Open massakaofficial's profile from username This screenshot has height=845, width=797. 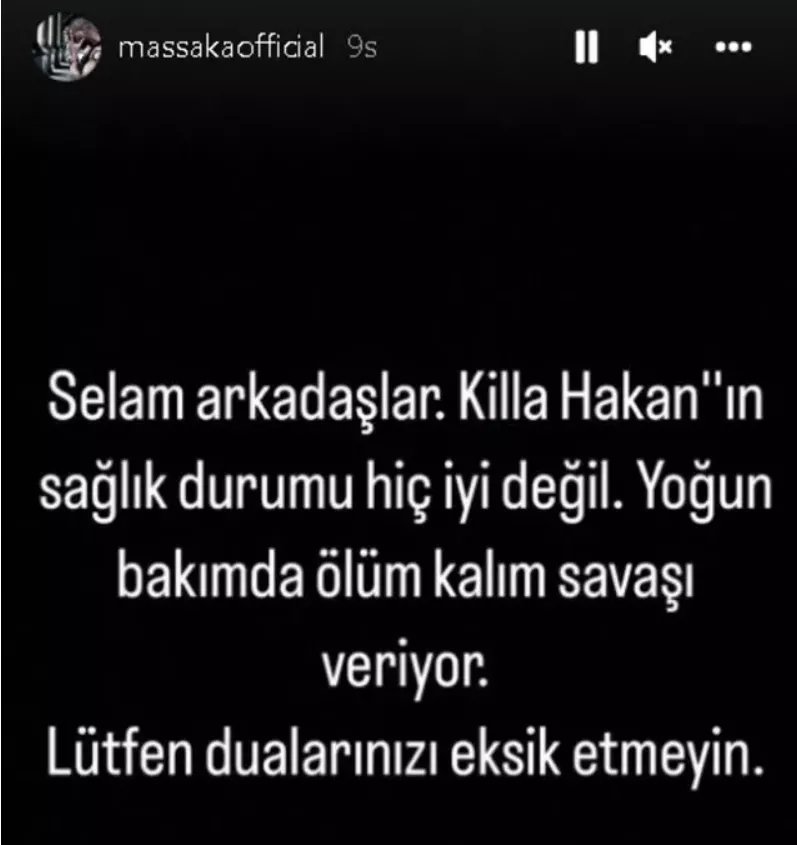(220, 47)
